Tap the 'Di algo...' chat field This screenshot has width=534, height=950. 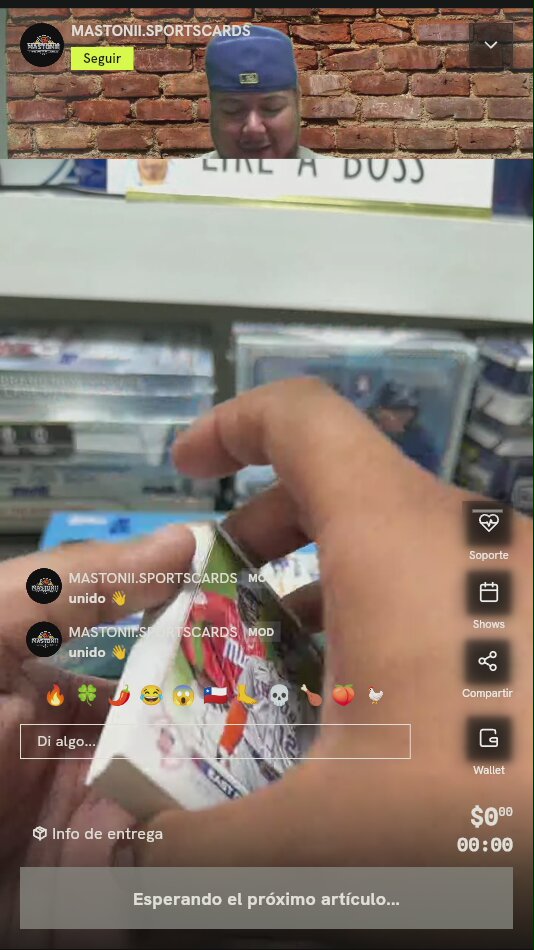[x=215, y=741]
